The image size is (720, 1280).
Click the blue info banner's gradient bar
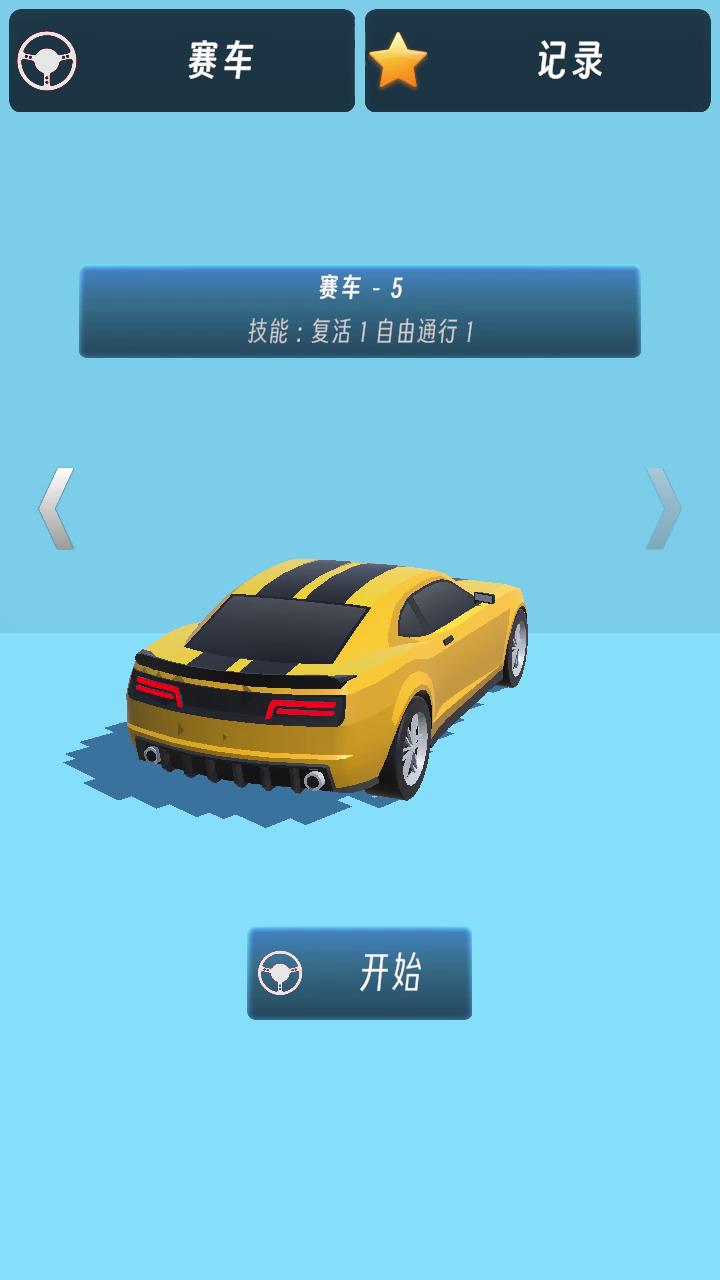coord(360,312)
